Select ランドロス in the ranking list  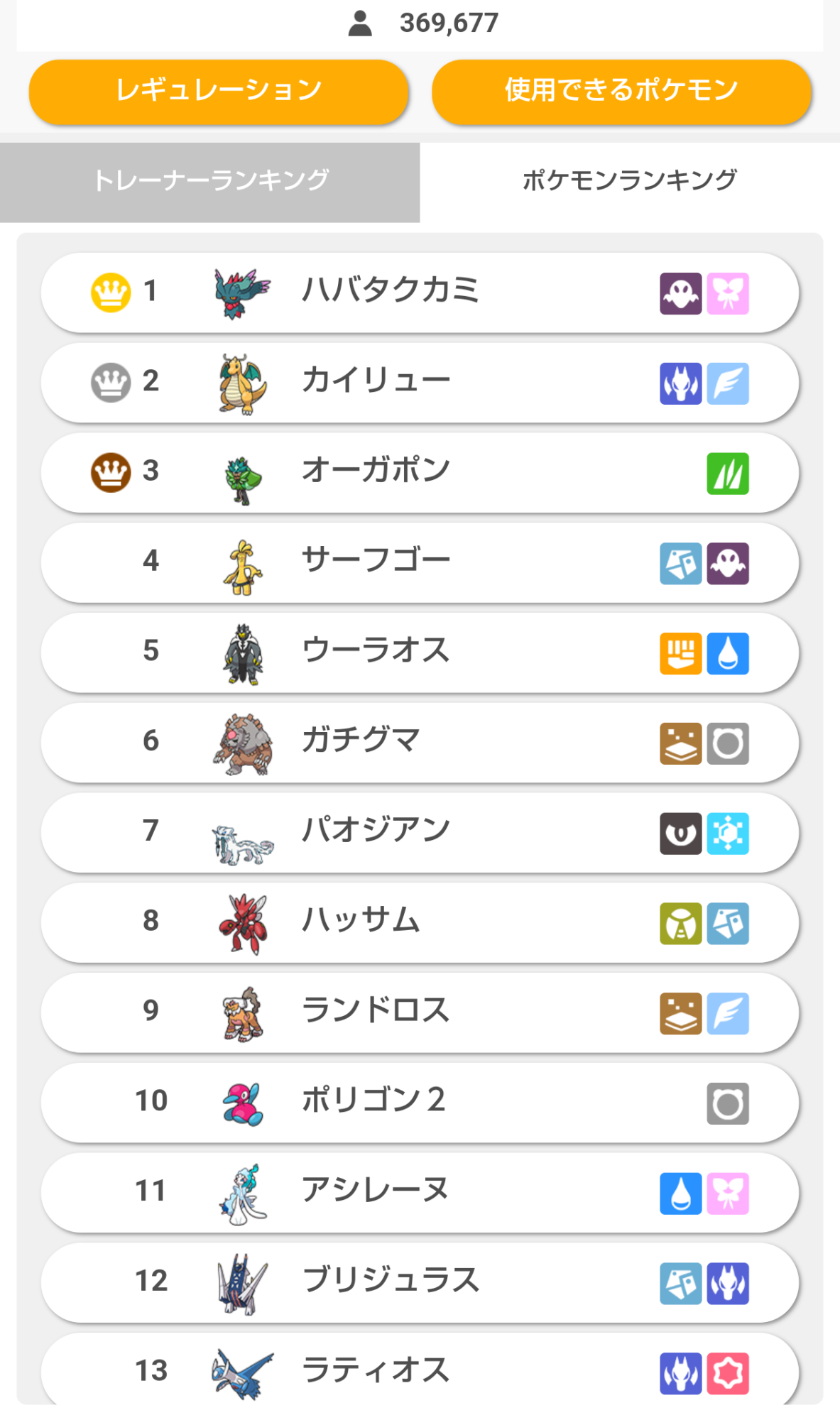(419, 1012)
